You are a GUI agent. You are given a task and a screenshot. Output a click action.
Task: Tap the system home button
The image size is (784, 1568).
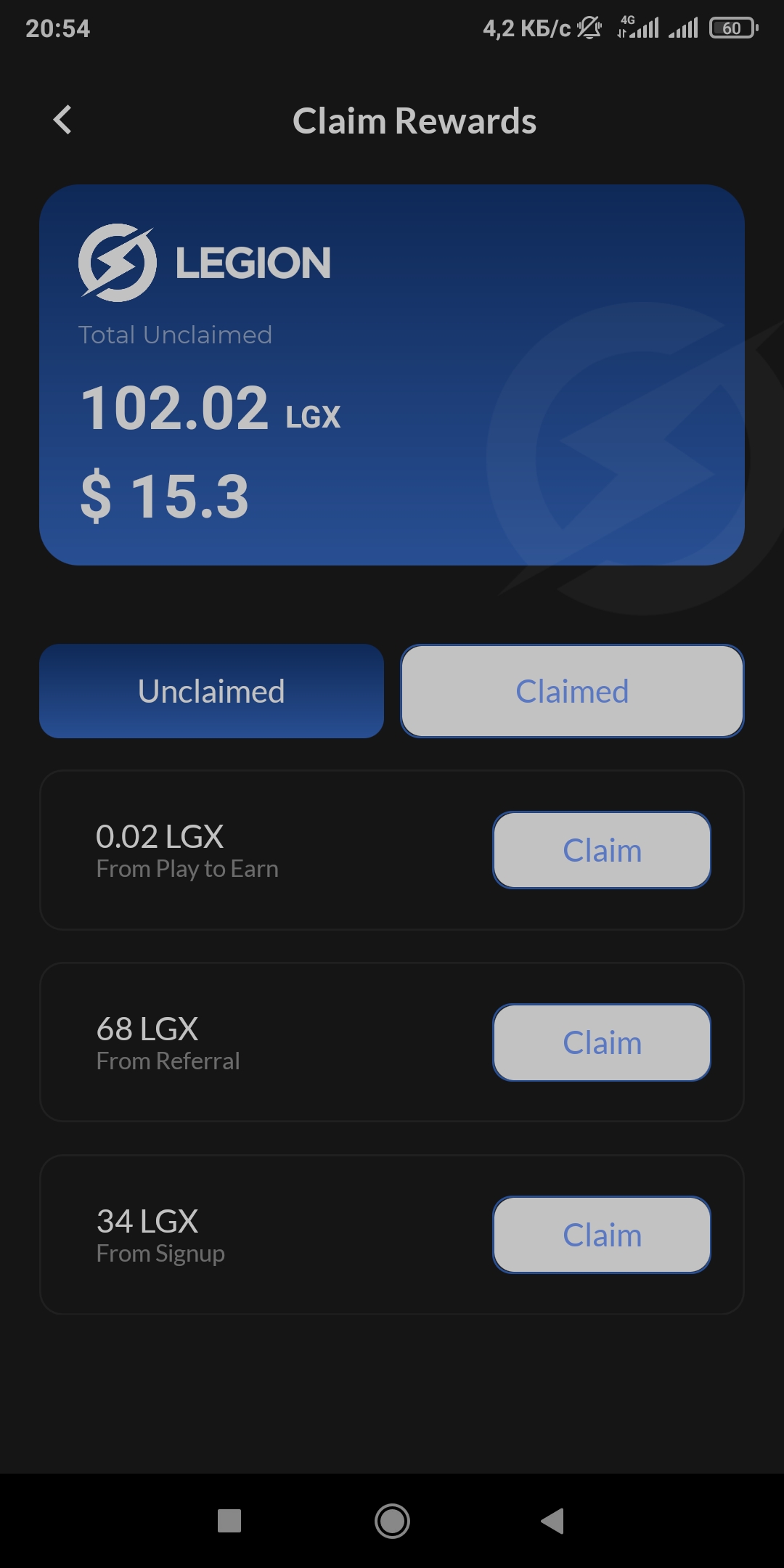392,1521
